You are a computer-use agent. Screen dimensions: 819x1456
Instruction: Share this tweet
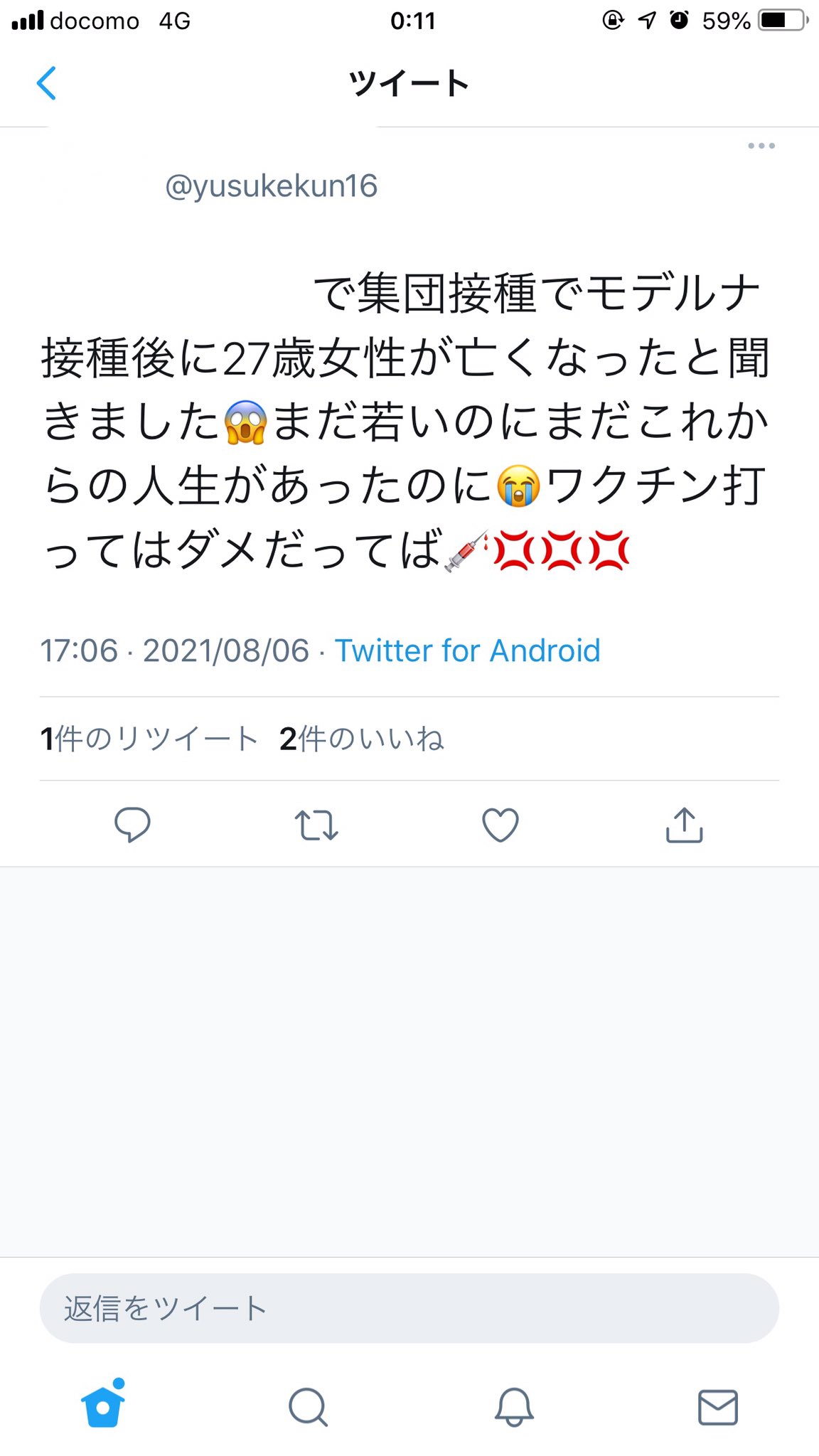tap(684, 825)
